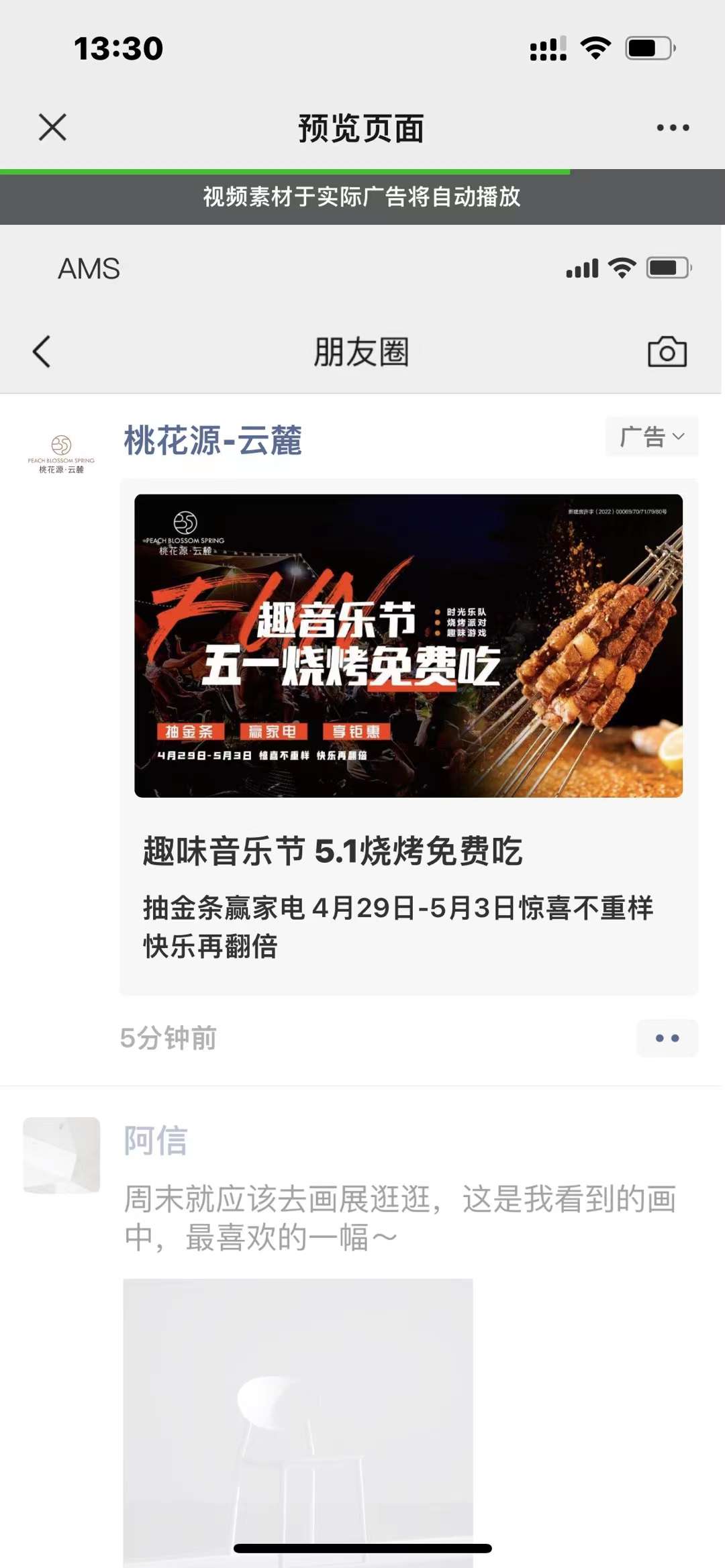Image resolution: width=725 pixels, height=1568 pixels.
Task: Open the two-dot actions under the ad
Action: tap(667, 1038)
